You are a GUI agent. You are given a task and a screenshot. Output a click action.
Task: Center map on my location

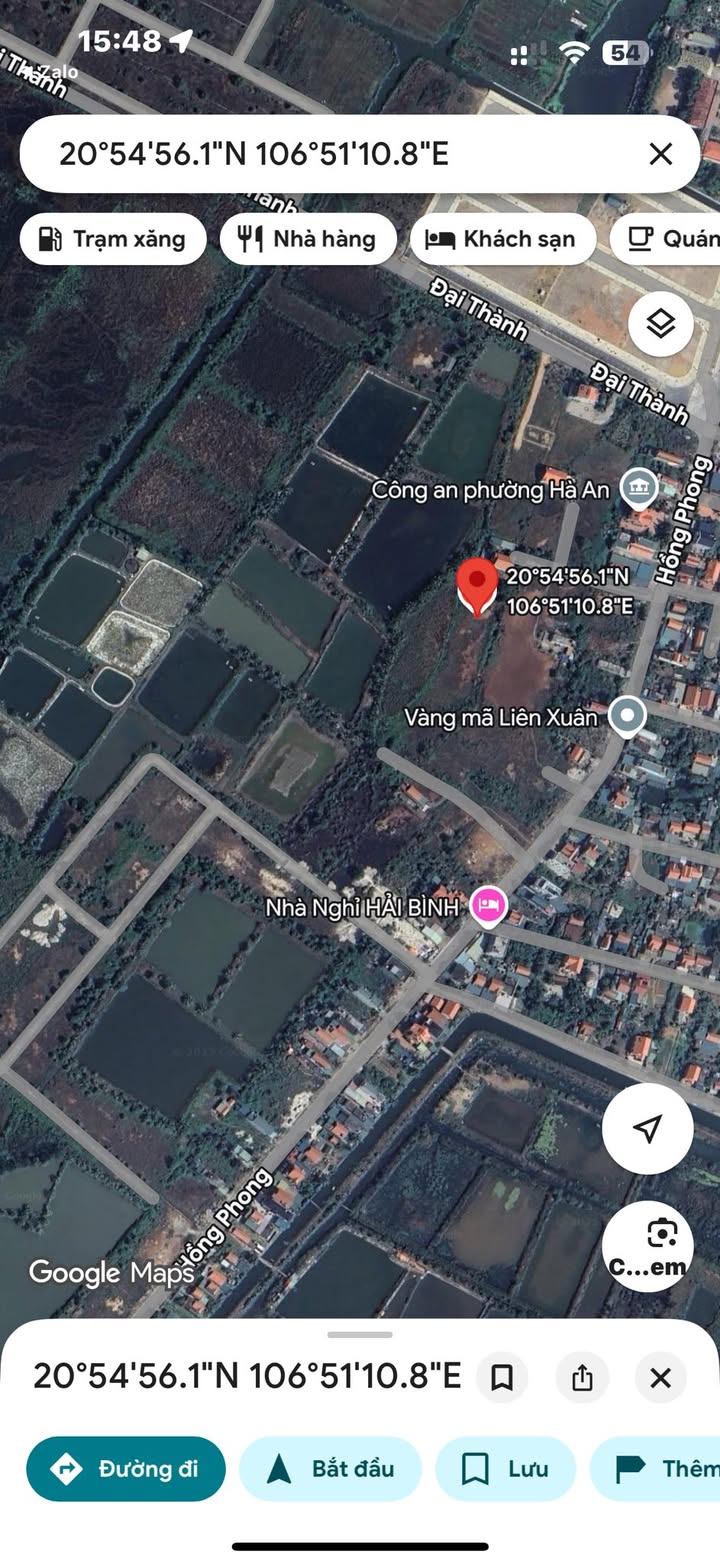pyautogui.click(x=647, y=1128)
